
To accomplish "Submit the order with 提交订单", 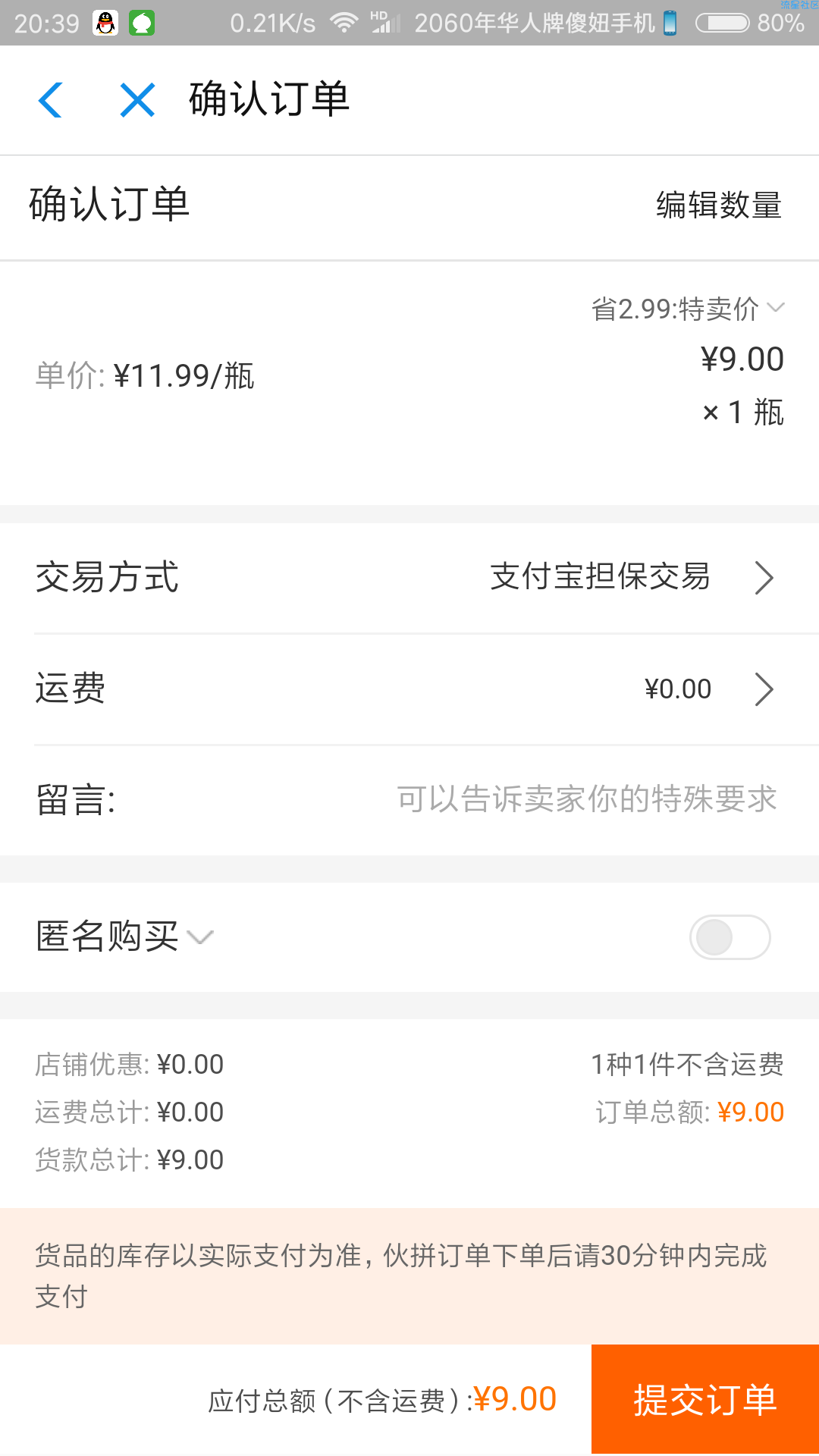I will click(x=705, y=1399).
